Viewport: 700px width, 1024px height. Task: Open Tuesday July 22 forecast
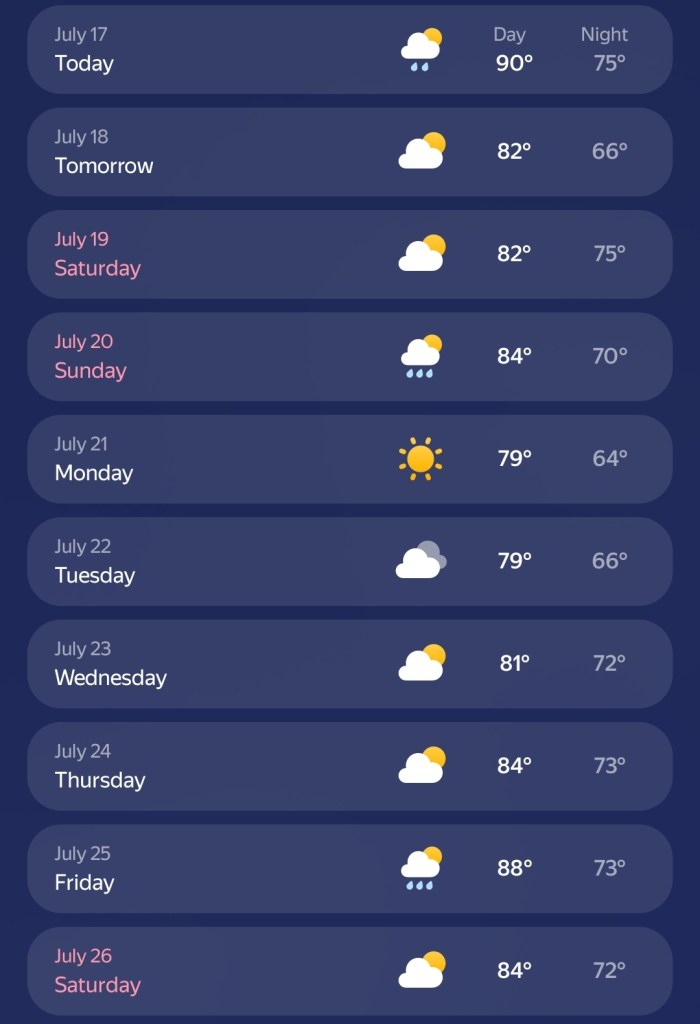point(349,561)
